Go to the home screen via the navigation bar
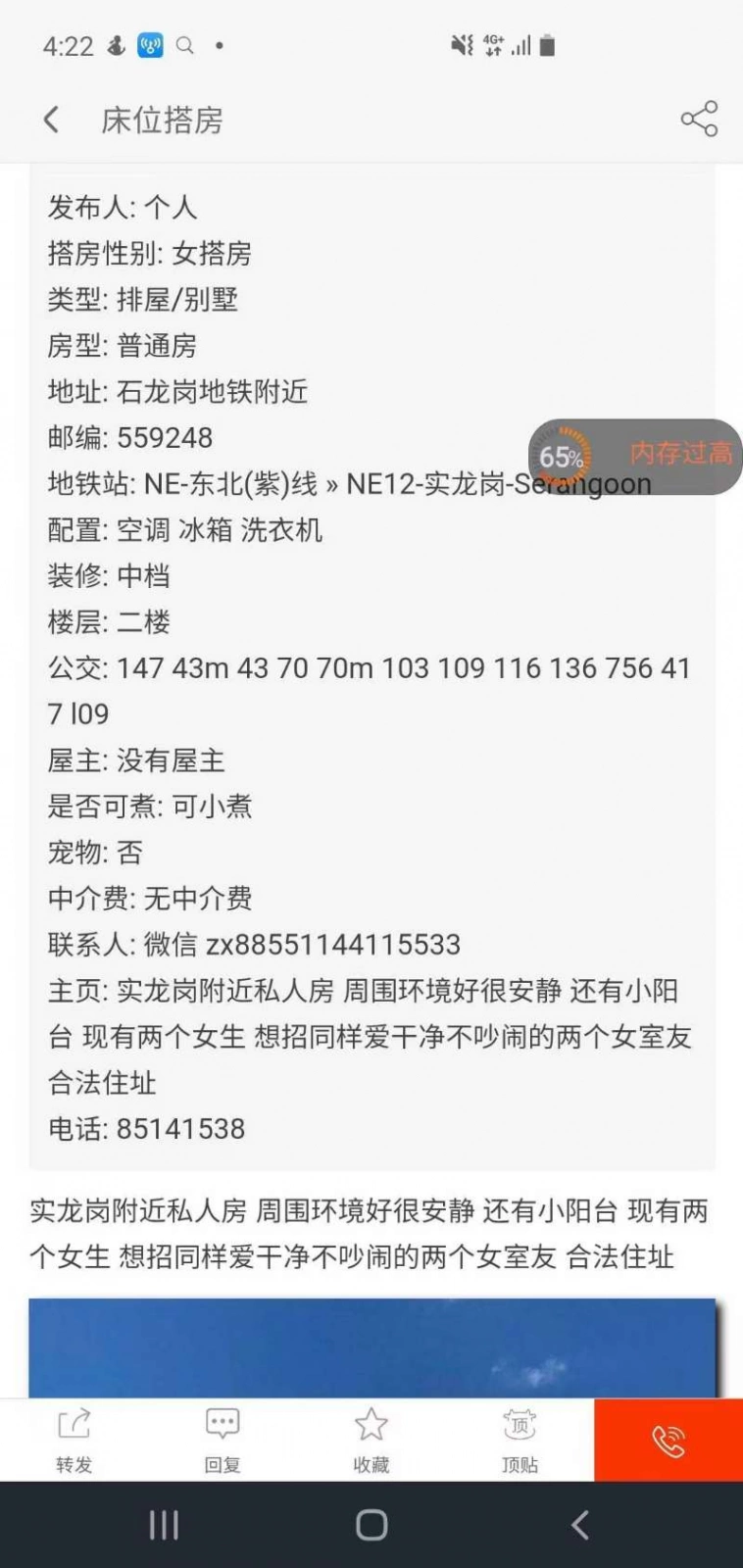The width and height of the screenshot is (743, 1568). point(371,1525)
